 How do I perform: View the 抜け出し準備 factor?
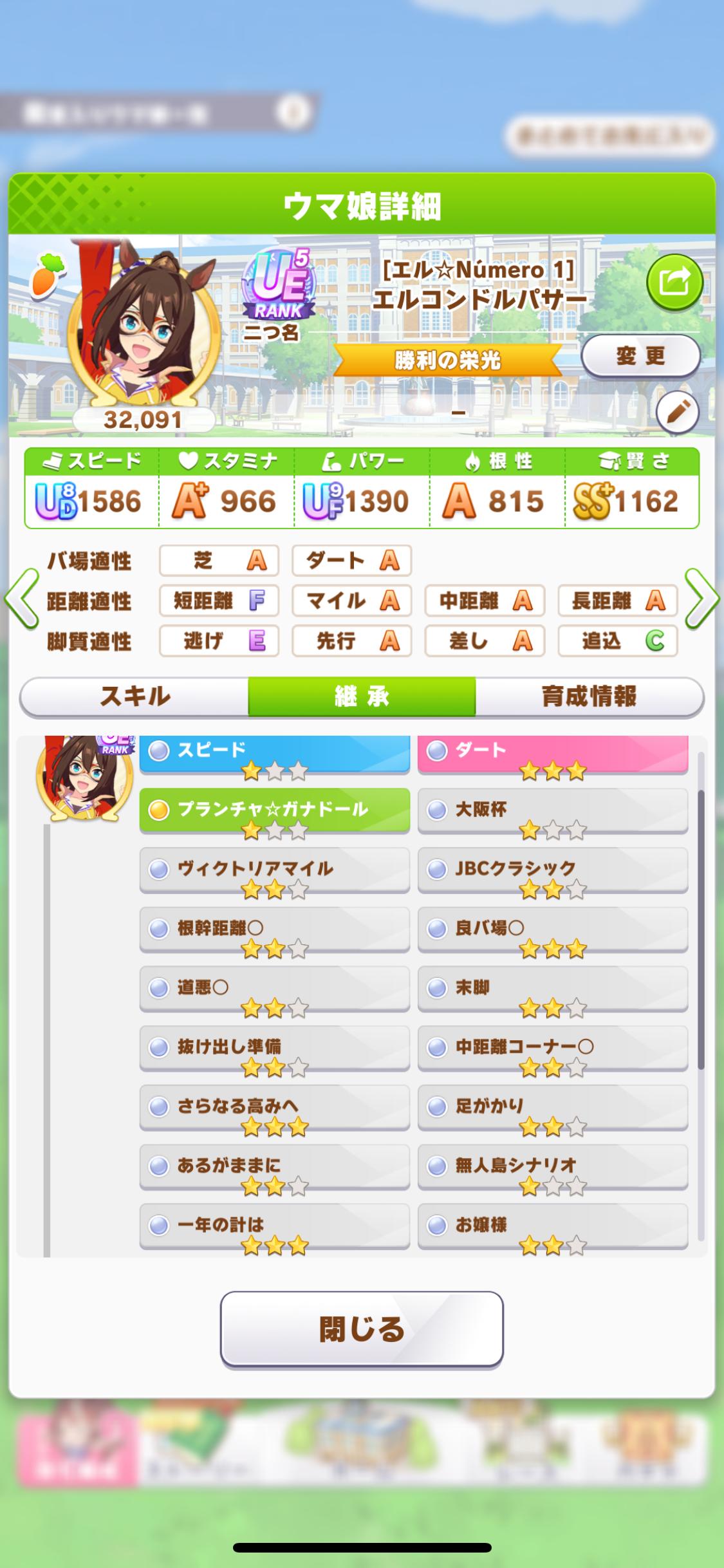274,1047
